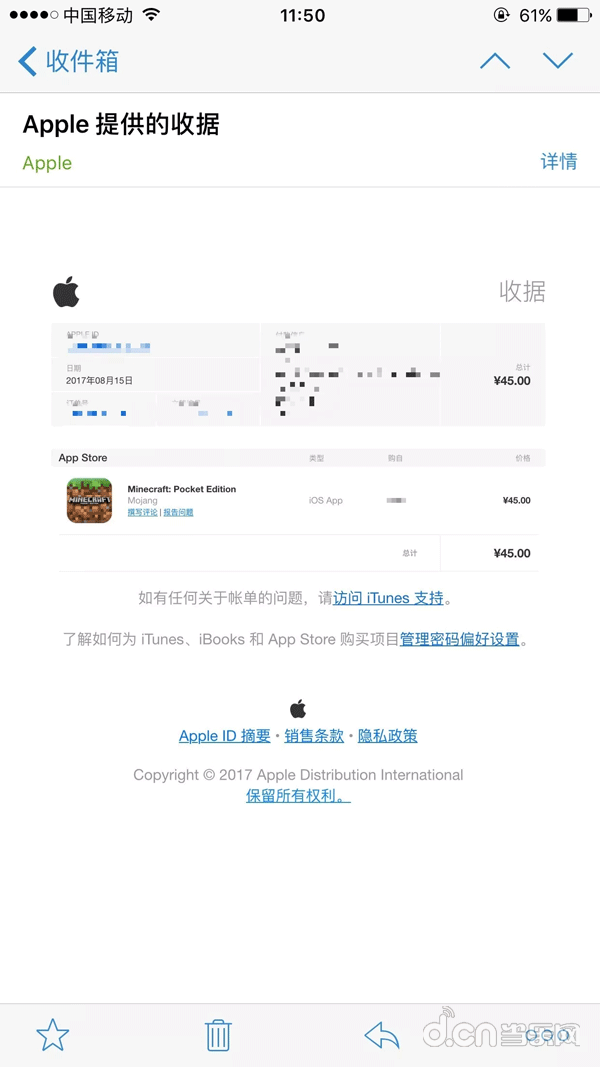
Task: Open 保留所有权利 link
Action: tap(297, 796)
